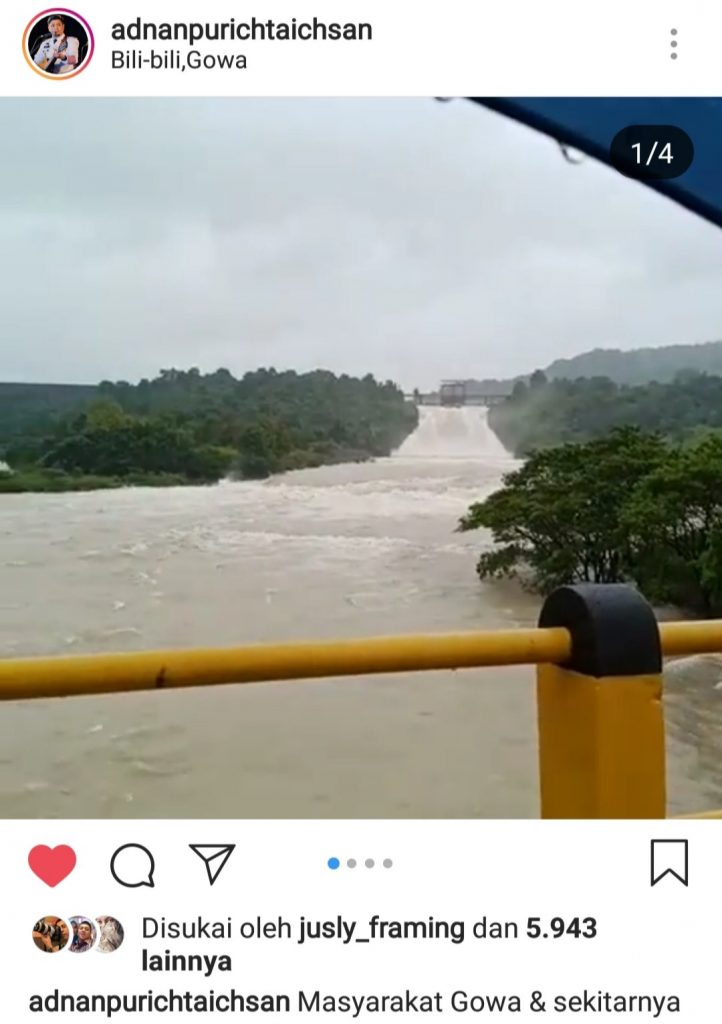Open adnanpurichtaichsan's username in the caption
This screenshot has width=722, height=1024.
pyautogui.click(x=160, y=1002)
